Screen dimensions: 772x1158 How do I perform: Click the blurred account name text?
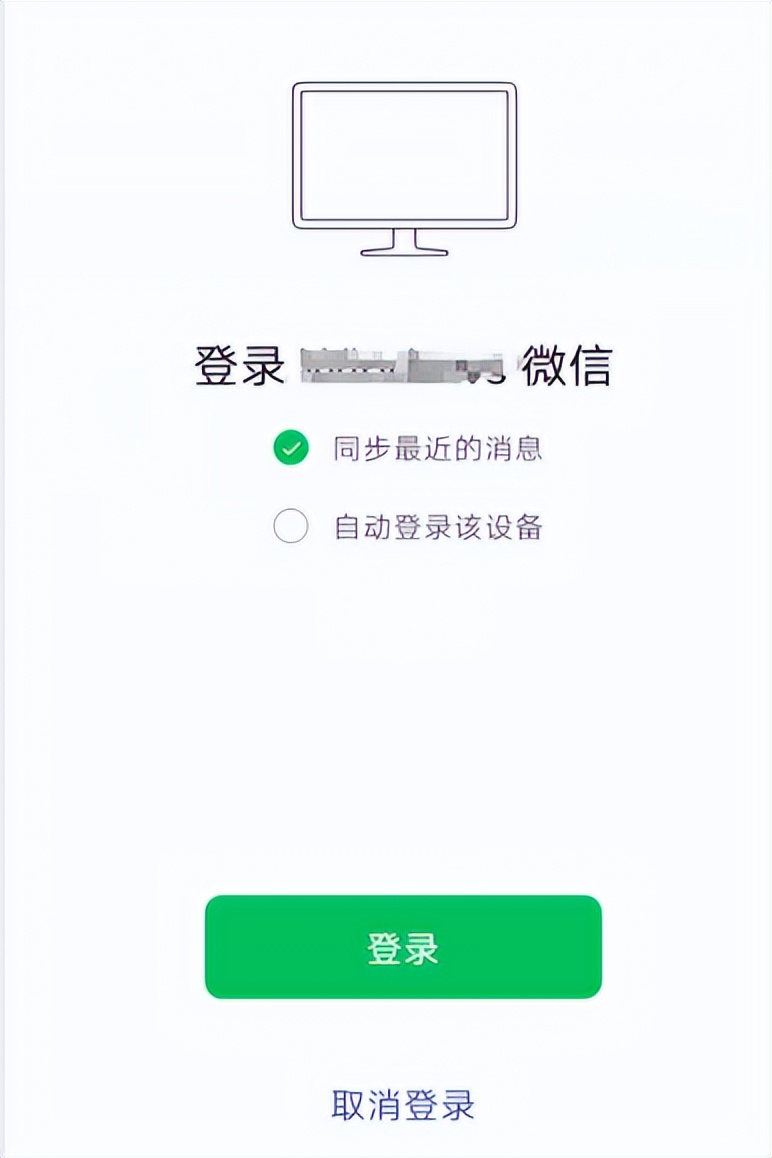coord(400,363)
